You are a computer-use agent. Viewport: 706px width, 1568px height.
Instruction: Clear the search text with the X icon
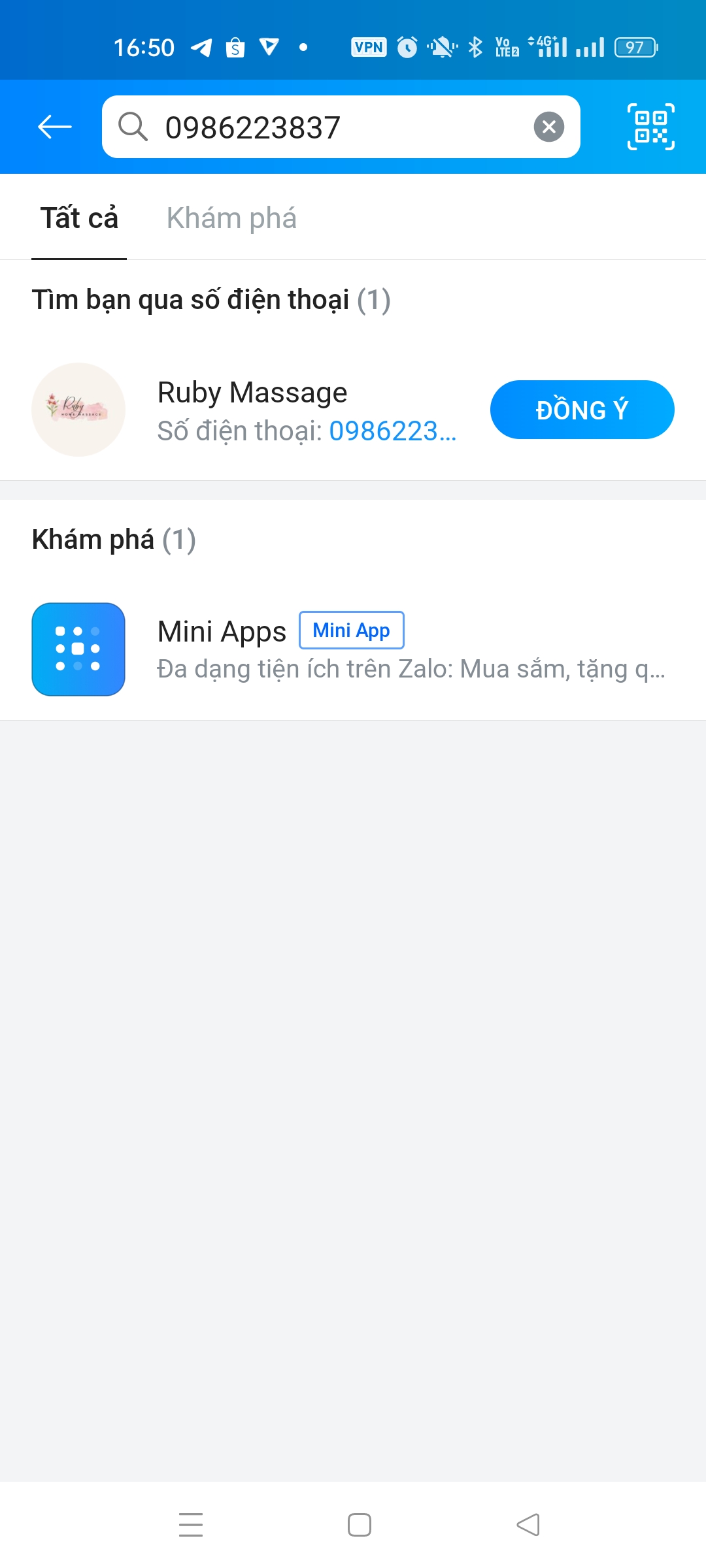click(x=549, y=126)
